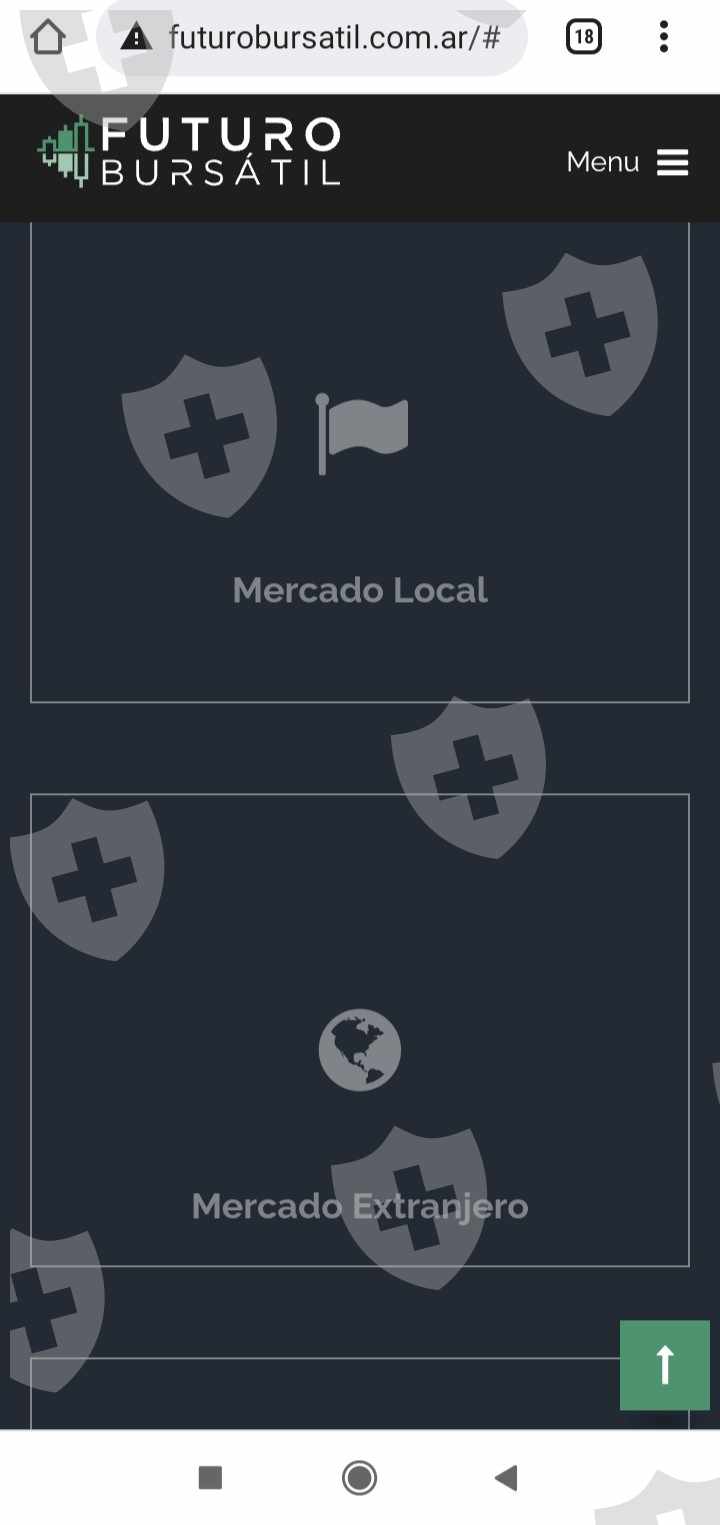Open the browser home page

pyautogui.click(x=48, y=38)
